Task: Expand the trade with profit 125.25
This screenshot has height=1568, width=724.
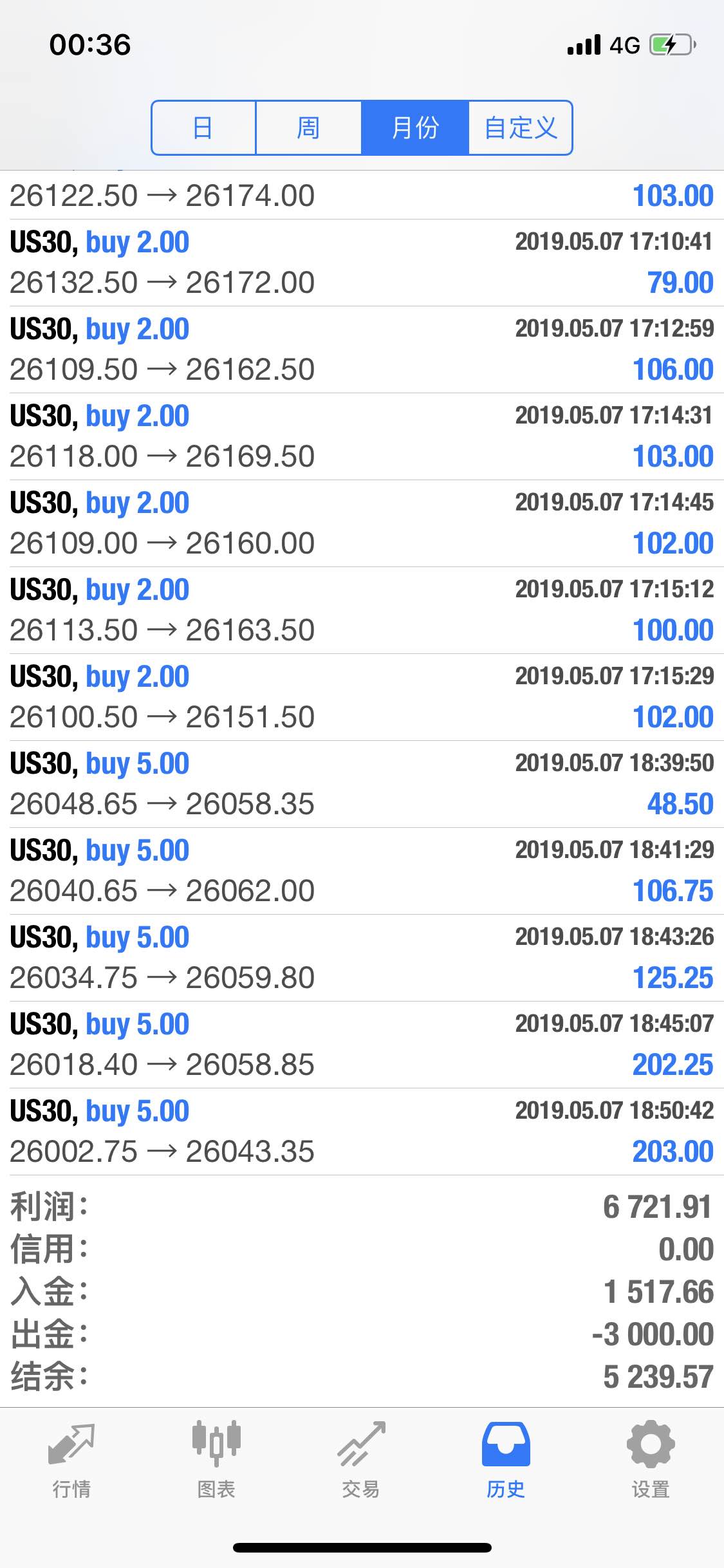Action: point(362,958)
